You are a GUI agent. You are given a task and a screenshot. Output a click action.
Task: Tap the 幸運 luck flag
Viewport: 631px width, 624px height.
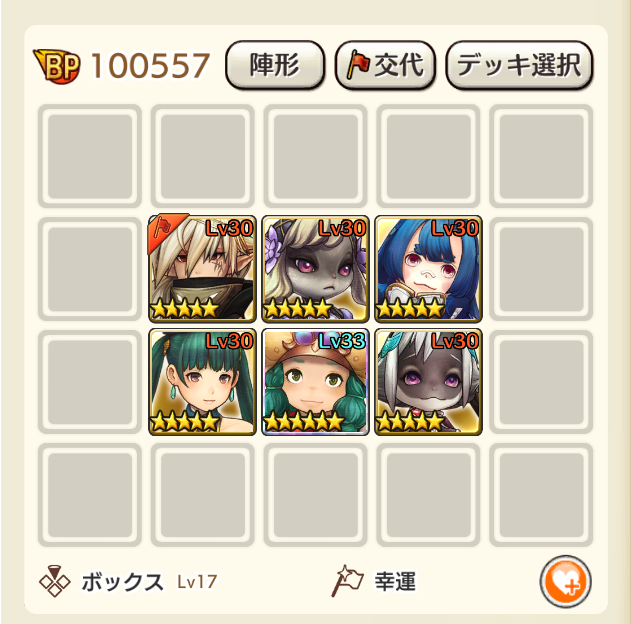pos(375,580)
